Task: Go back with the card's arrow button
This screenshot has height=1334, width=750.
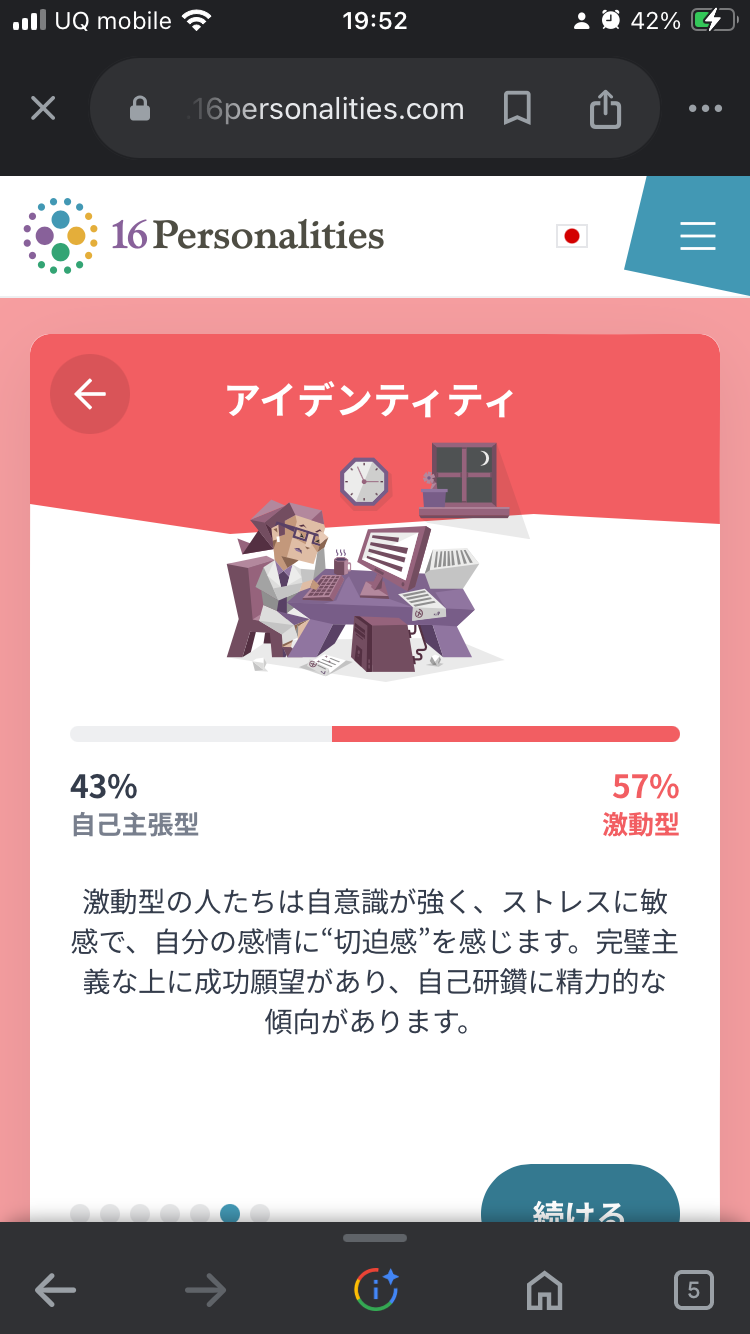Action: click(90, 395)
